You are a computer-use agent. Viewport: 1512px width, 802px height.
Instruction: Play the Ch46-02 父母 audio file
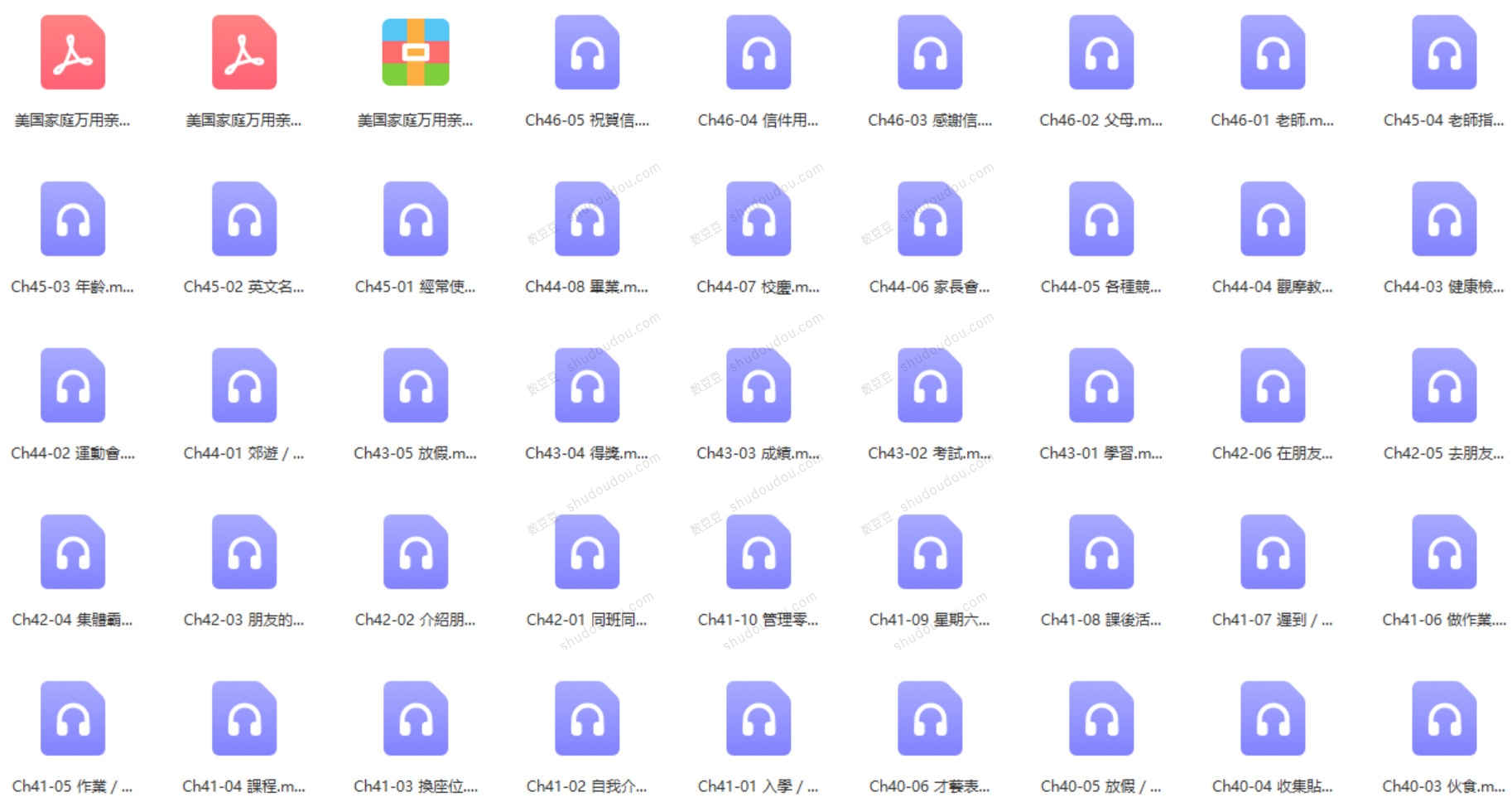click(1101, 53)
